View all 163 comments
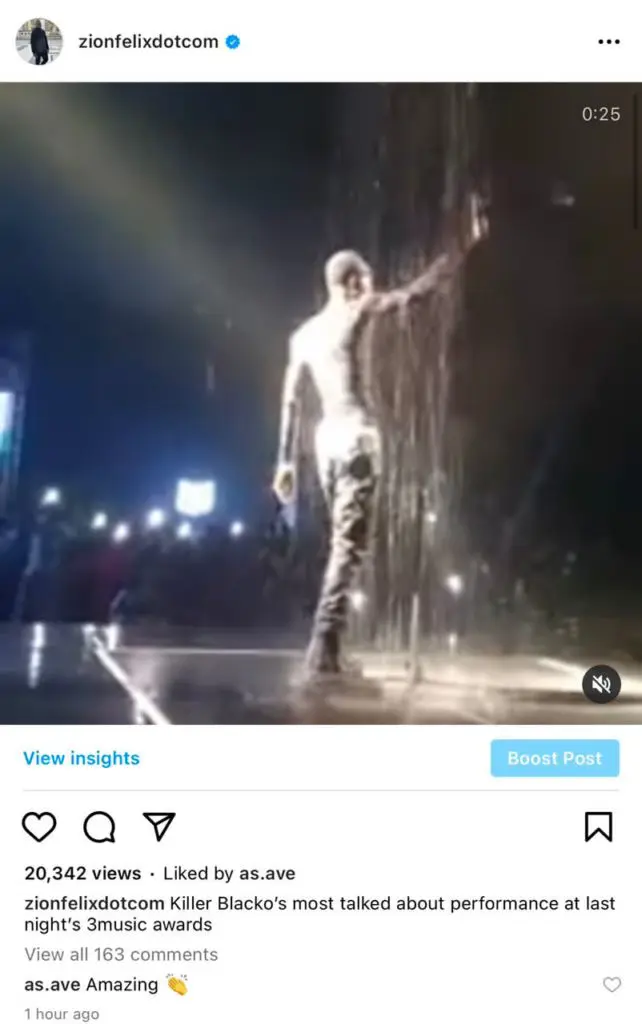 [121, 954]
